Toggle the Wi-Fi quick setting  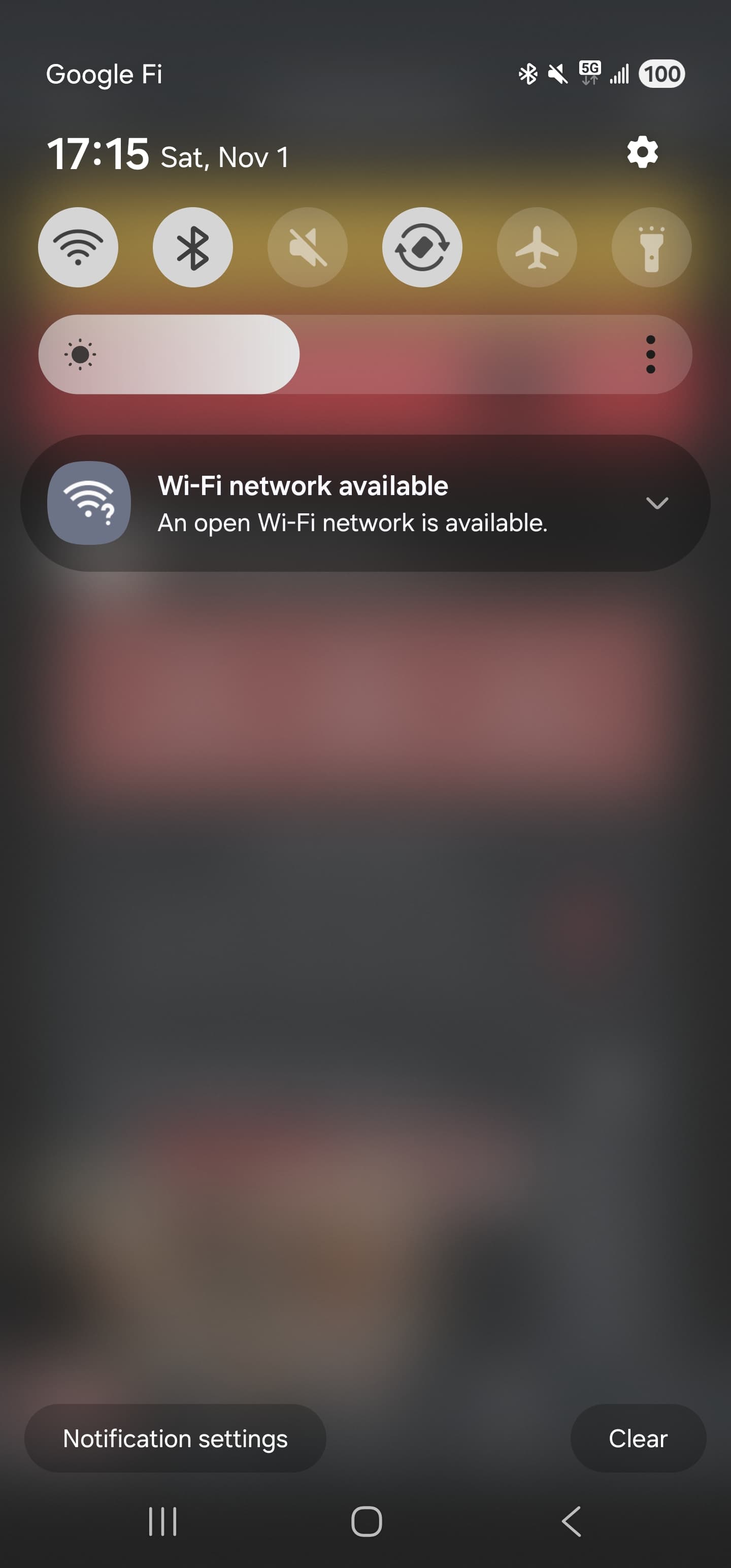(x=78, y=247)
